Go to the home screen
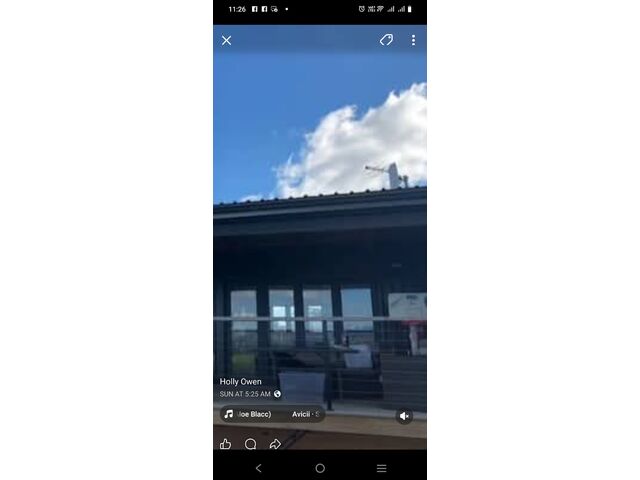The width and height of the screenshot is (640, 480). [320, 468]
